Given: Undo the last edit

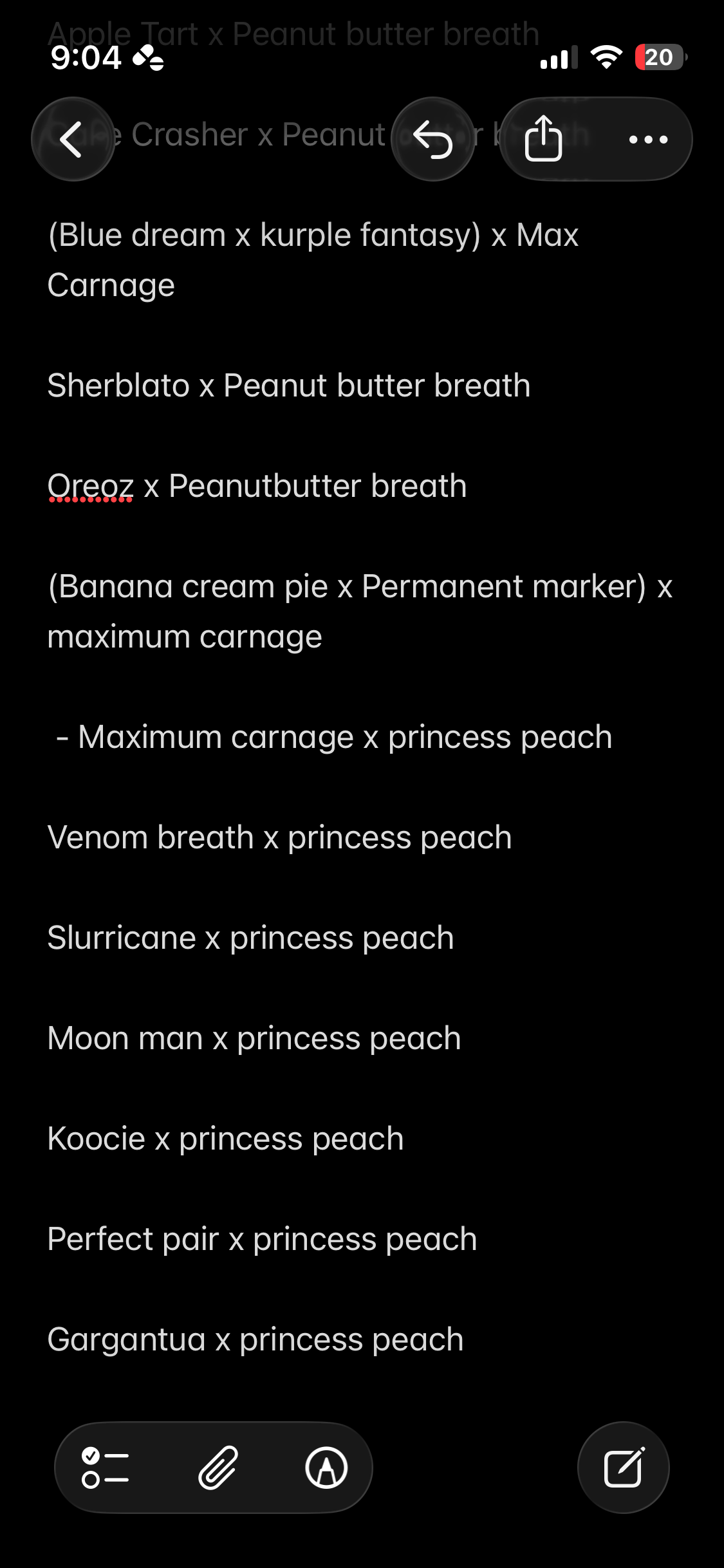Looking at the screenshot, I should point(432,139).
